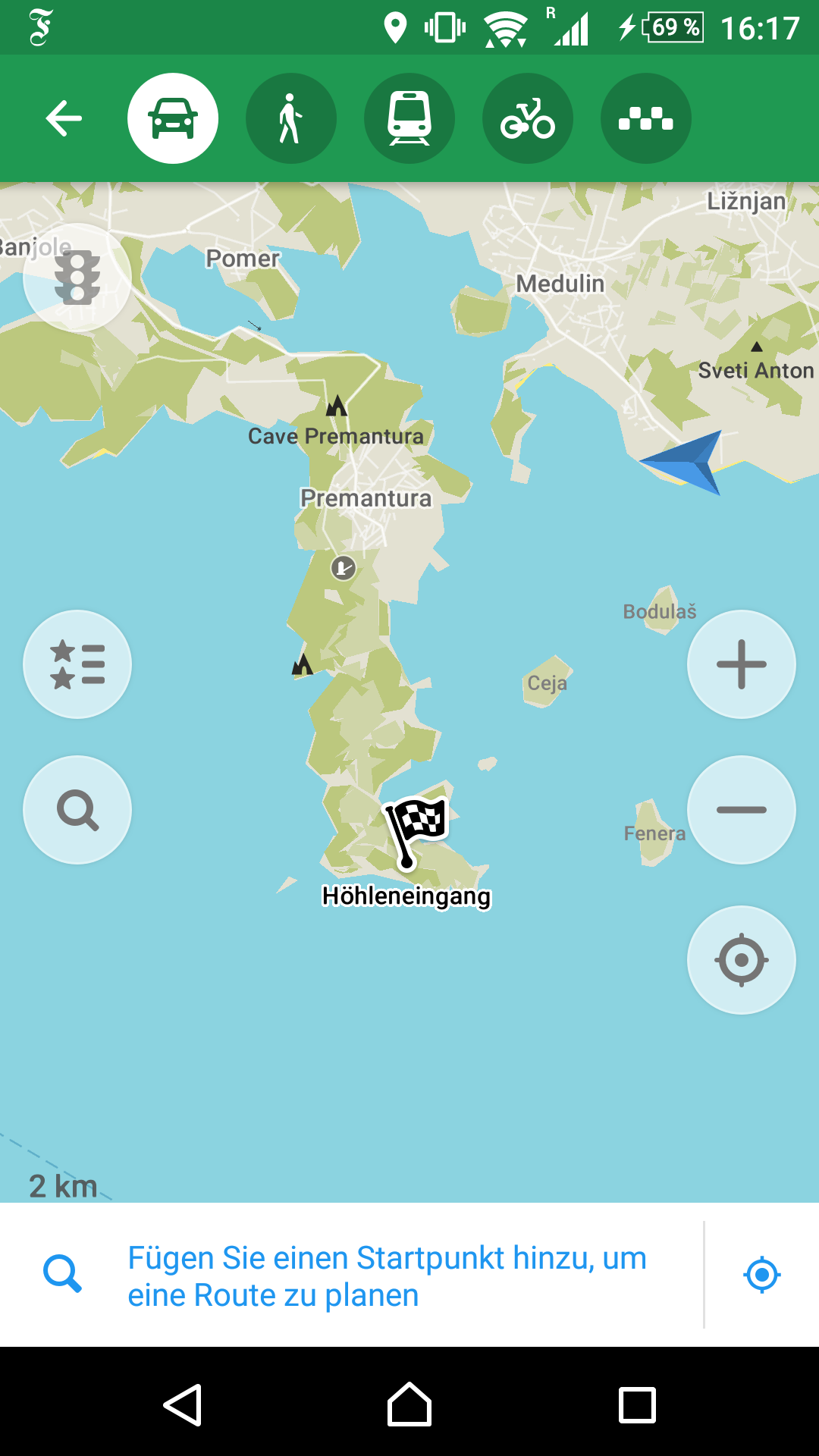Switch to public transport routing

pos(409,118)
